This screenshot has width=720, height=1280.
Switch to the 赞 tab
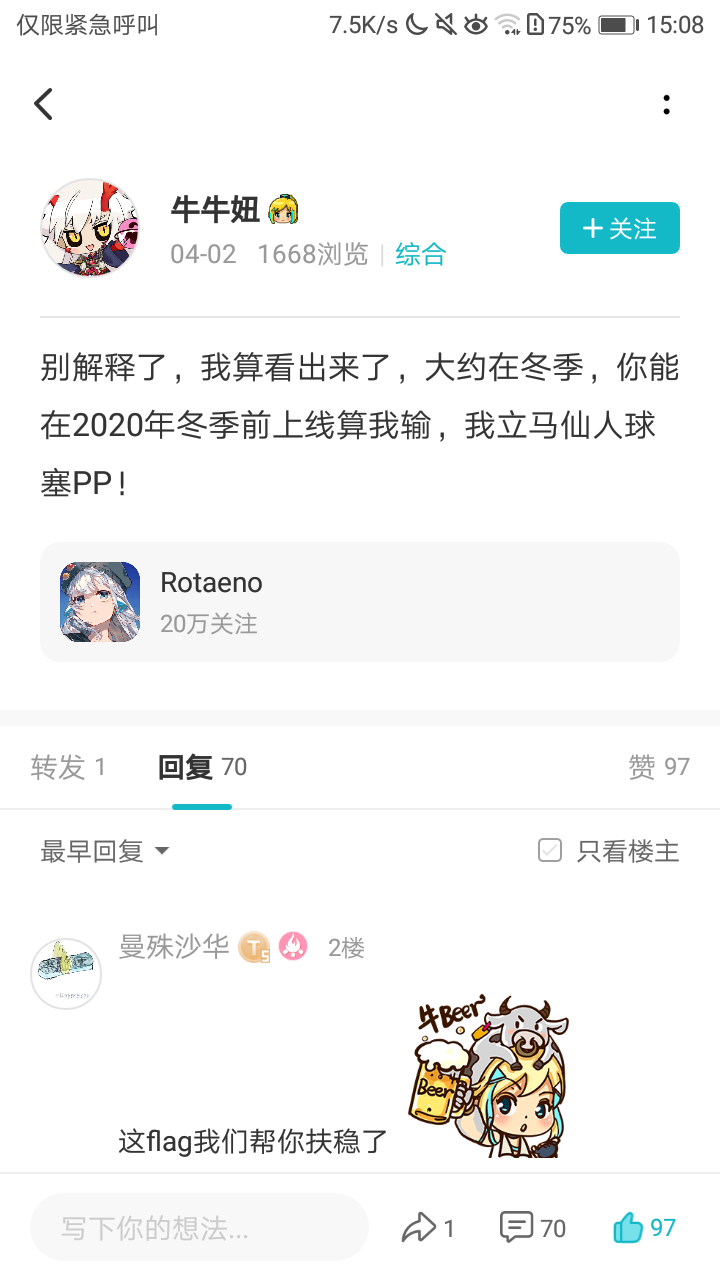point(658,767)
